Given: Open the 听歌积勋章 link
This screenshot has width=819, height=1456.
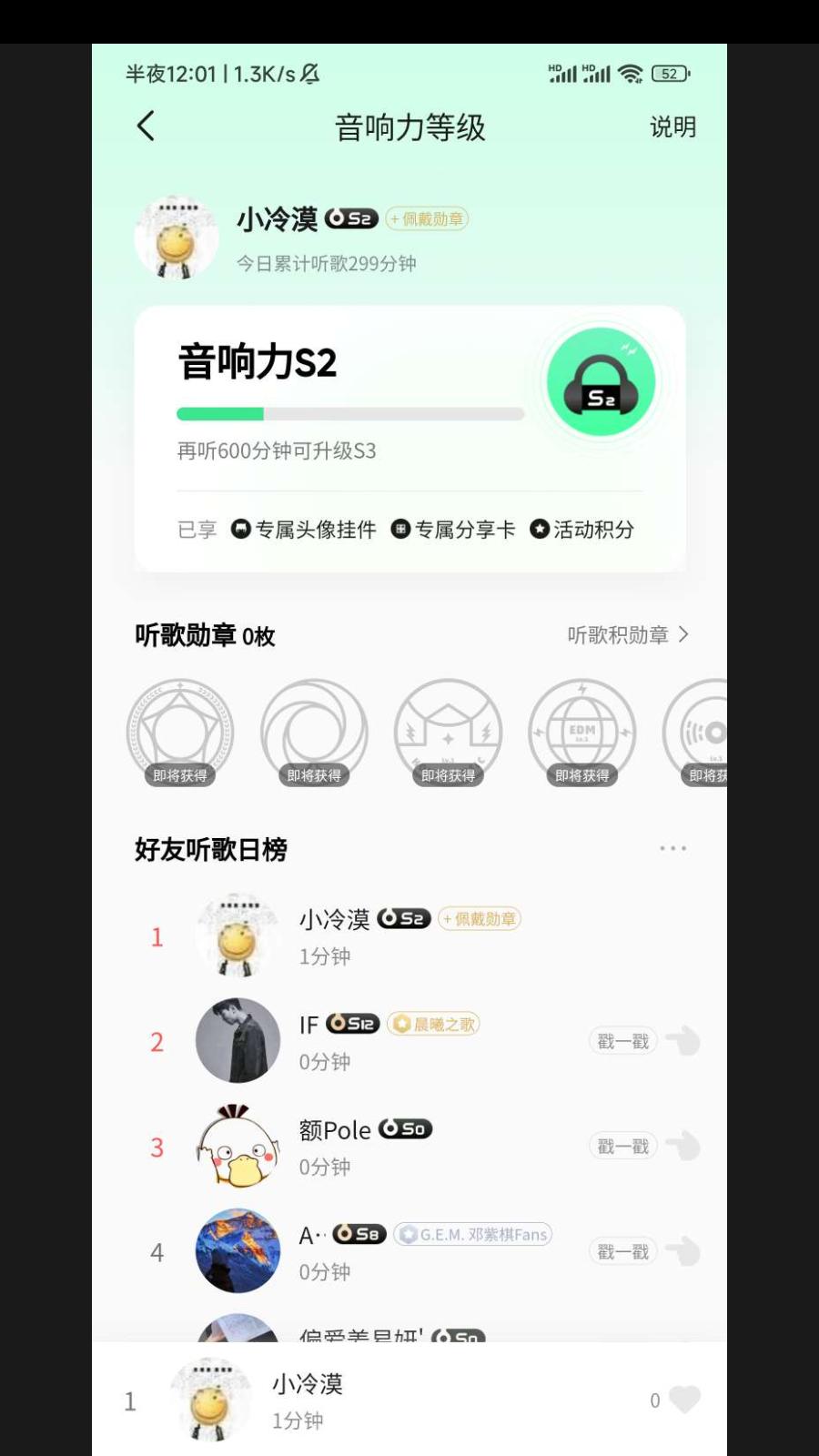Looking at the screenshot, I should 627,635.
